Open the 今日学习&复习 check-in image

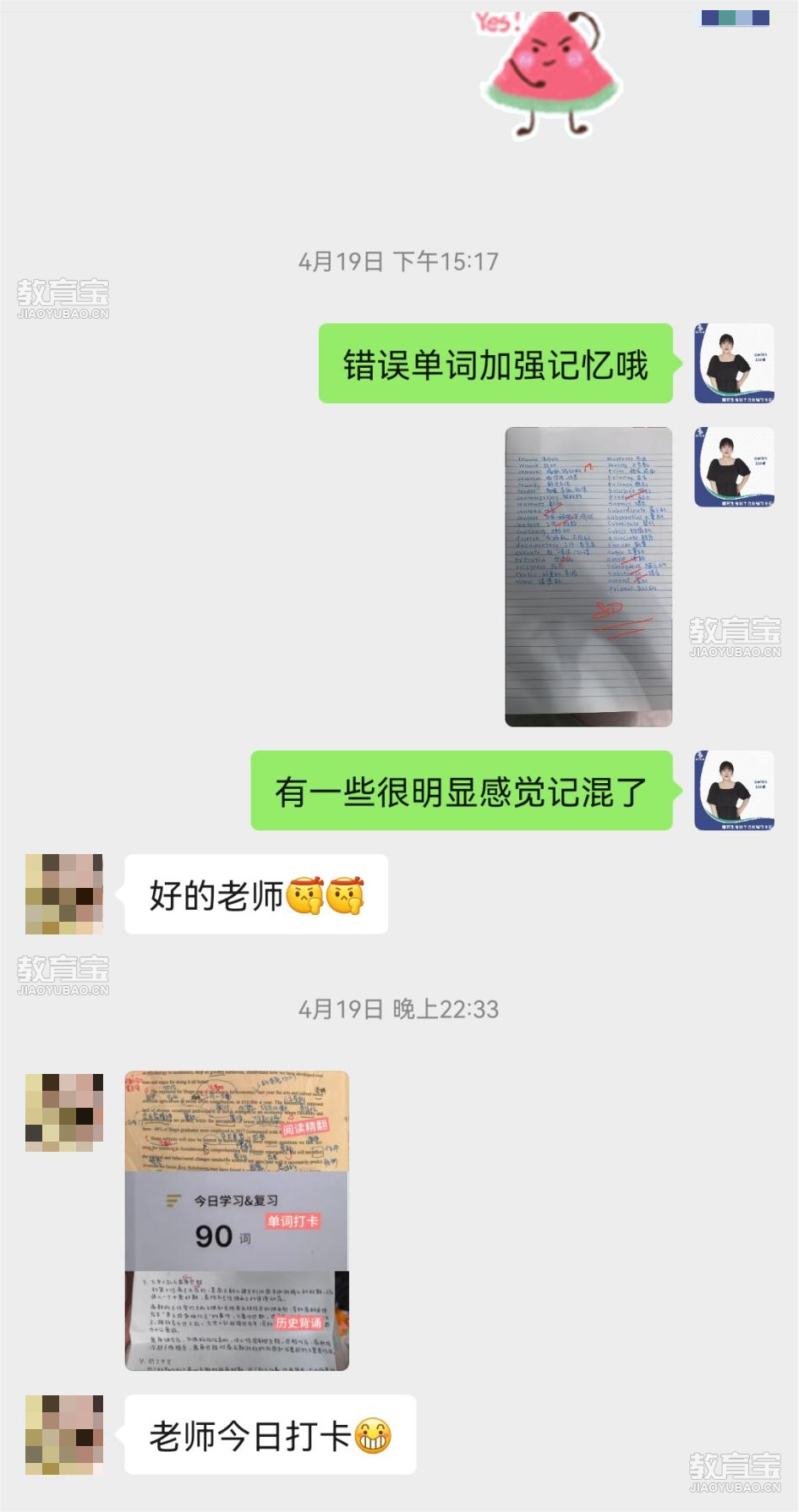pos(237,1220)
